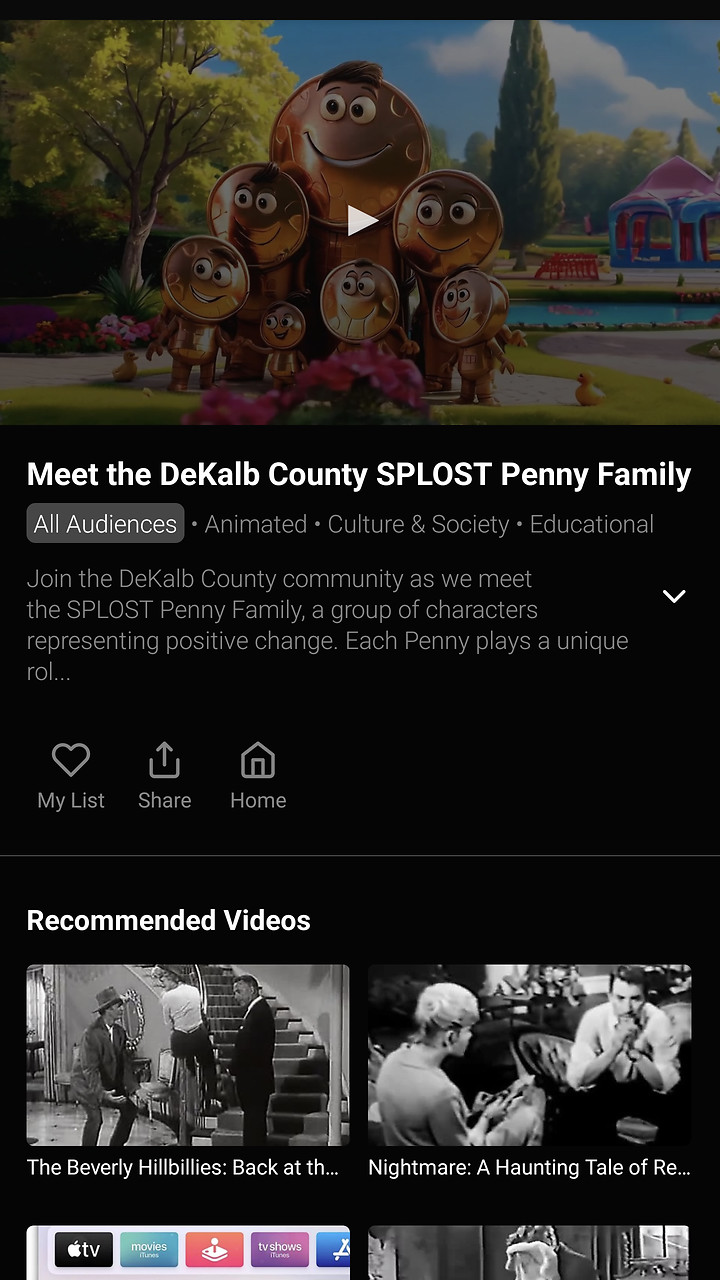The height and width of the screenshot is (1280, 720).
Task: Tap the Share upload-arrow icon
Action: click(x=164, y=760)
